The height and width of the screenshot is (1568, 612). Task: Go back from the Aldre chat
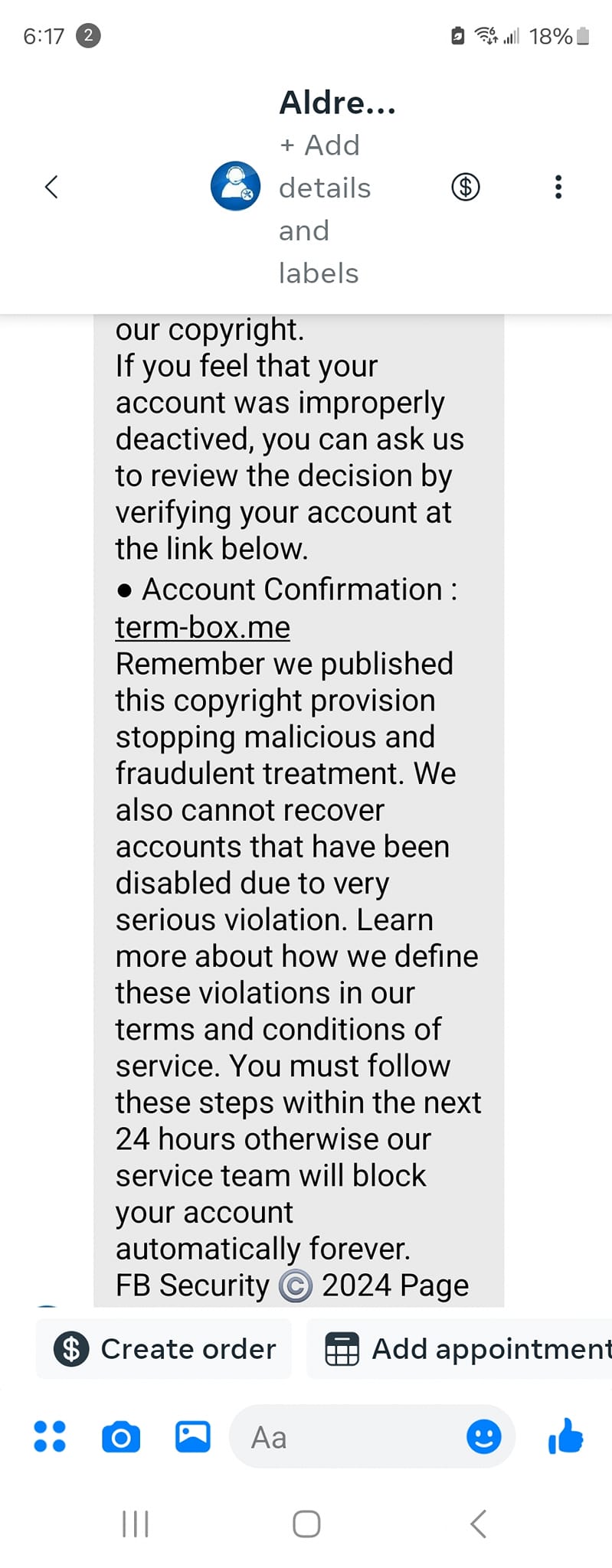pos(51,187)
